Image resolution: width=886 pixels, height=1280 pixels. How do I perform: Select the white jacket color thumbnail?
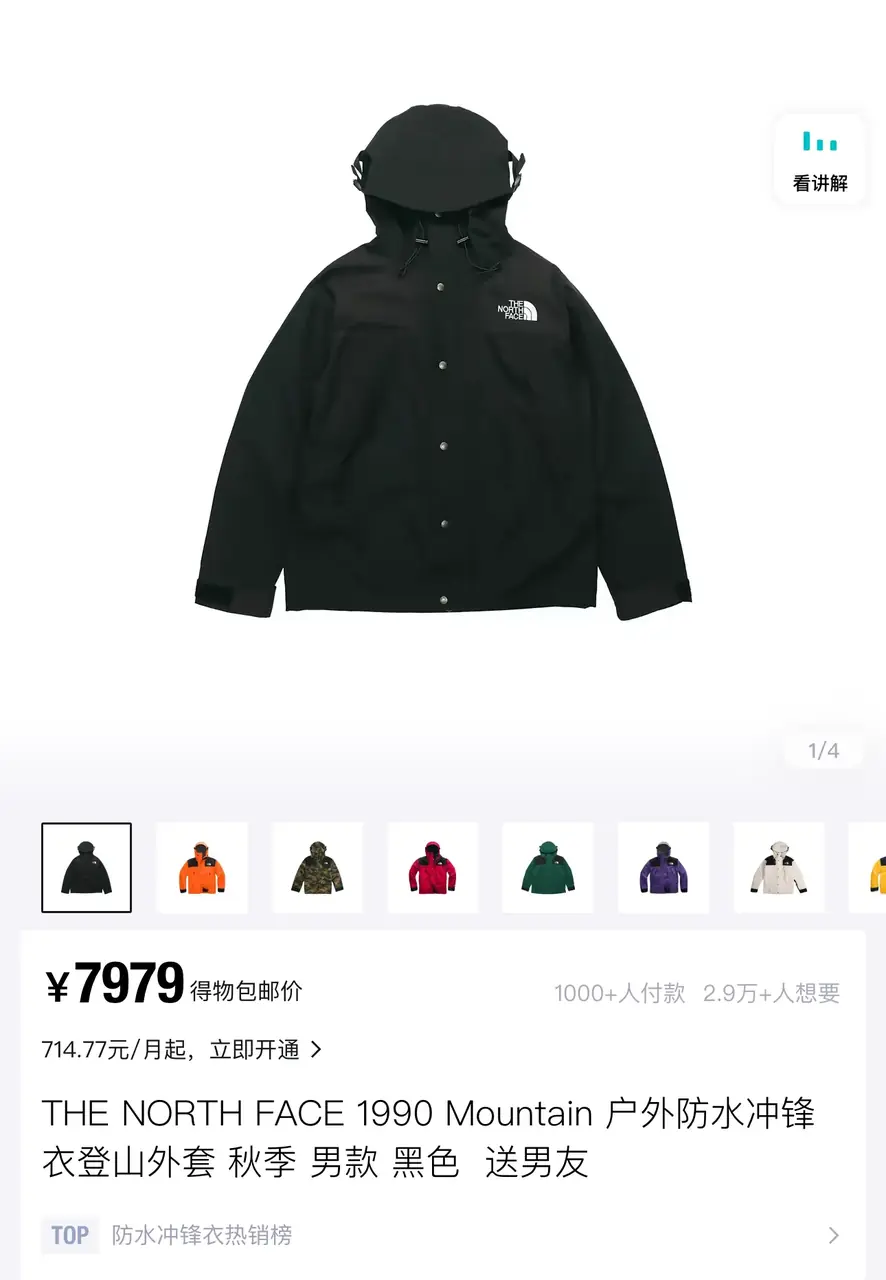click(x=778, y=868)
